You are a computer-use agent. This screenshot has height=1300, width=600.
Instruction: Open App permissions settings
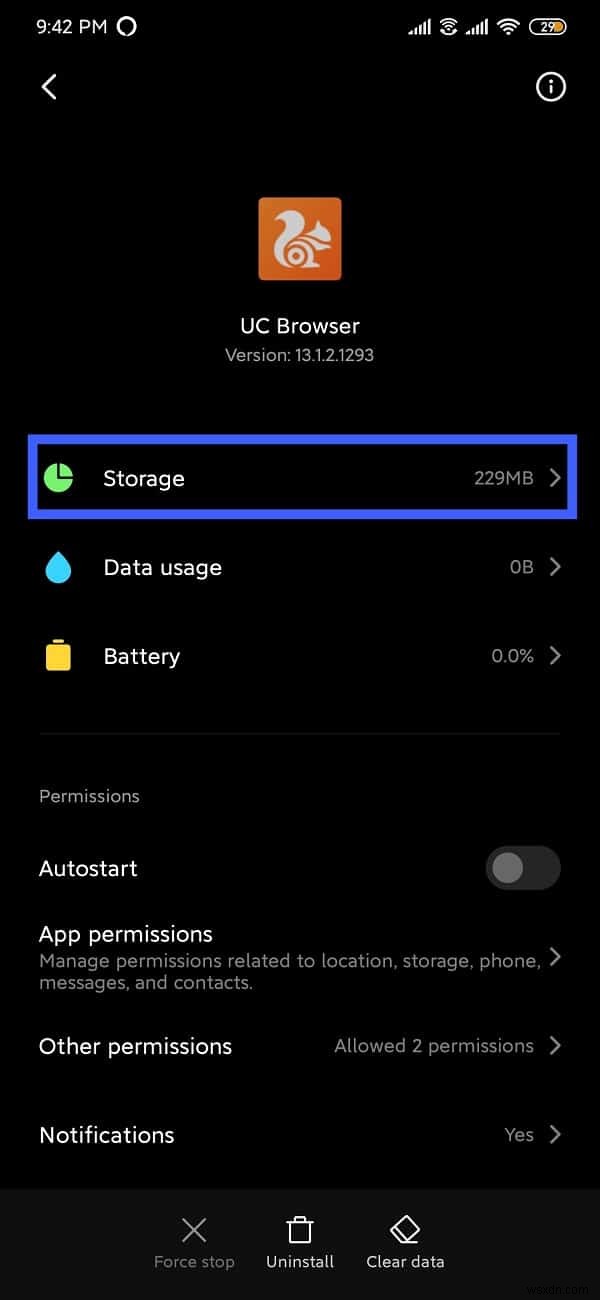point(300,957)
